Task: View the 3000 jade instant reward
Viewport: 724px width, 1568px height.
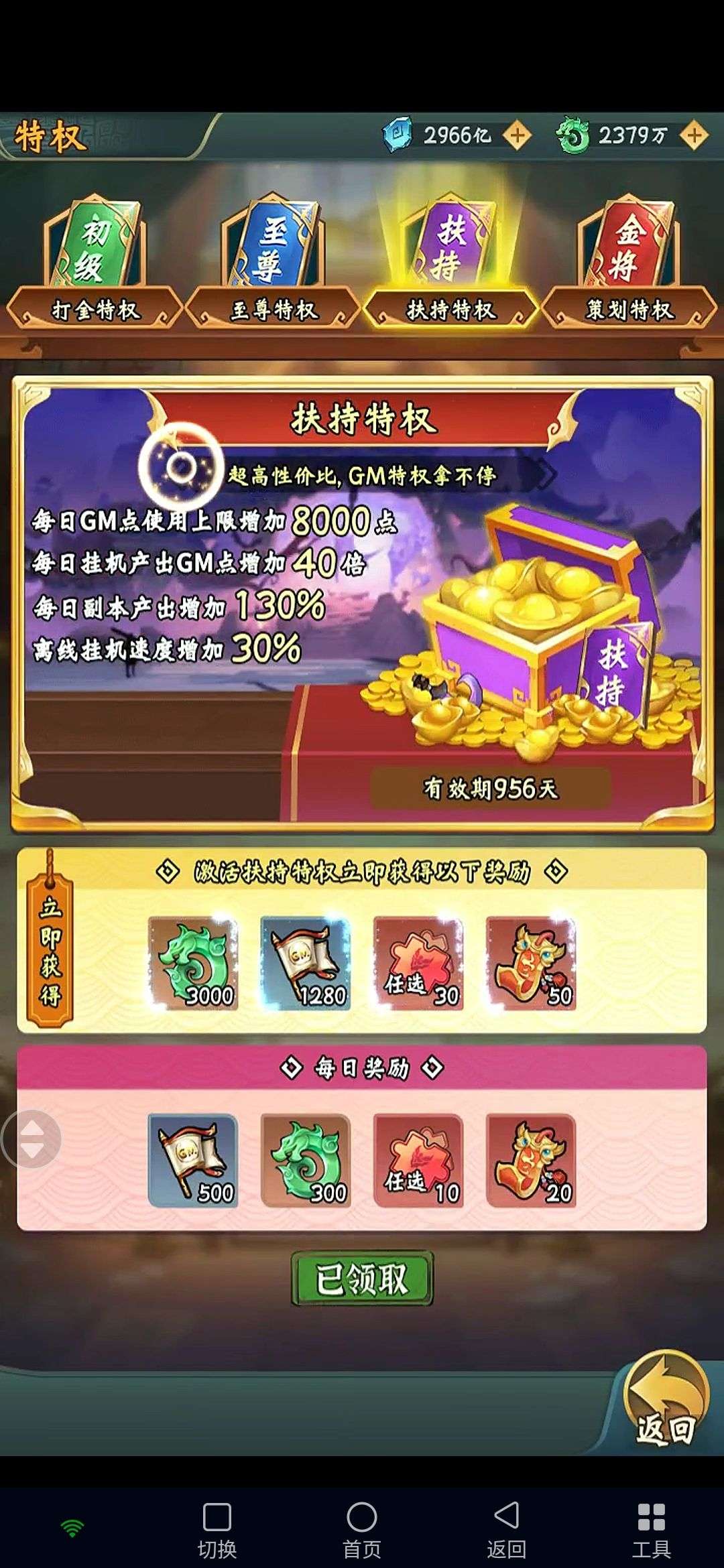Action: [193, 964]
